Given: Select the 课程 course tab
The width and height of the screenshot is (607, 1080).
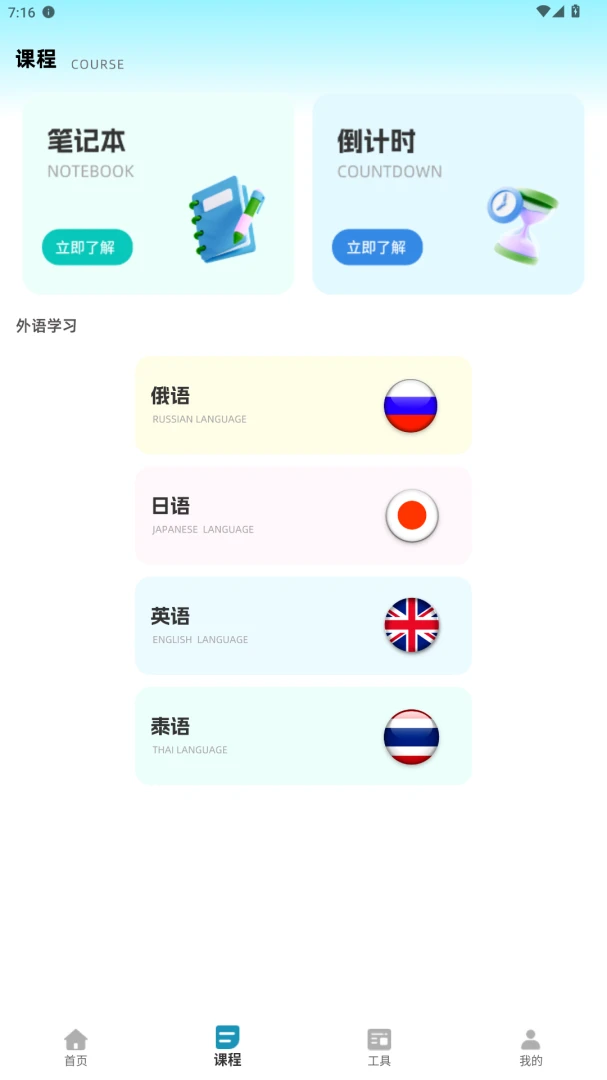Looking at the screenshot, I should pyautogui.click(x=227, y=1046).
